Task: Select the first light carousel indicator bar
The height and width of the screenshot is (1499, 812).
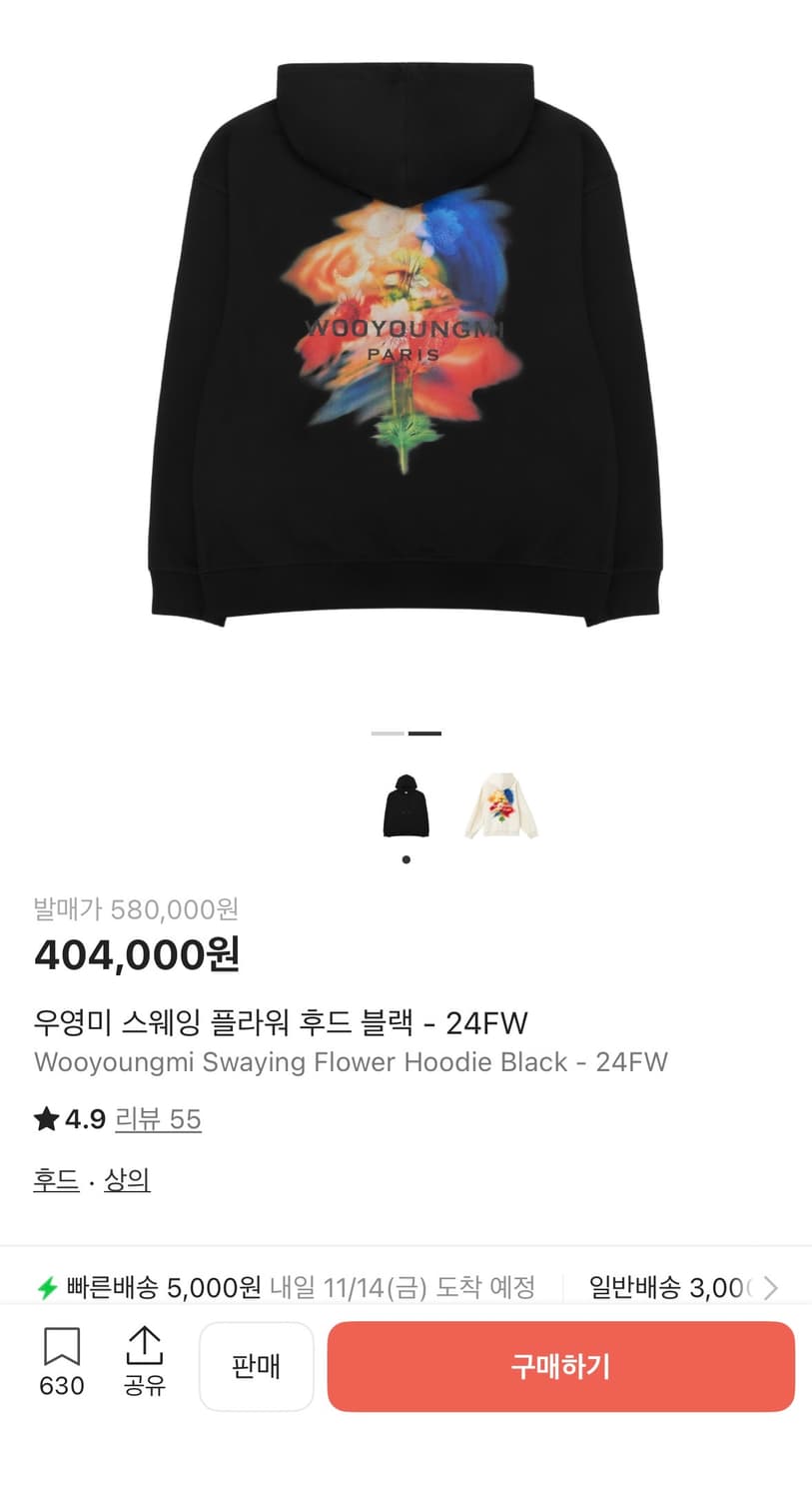Action: coord(387,733)
